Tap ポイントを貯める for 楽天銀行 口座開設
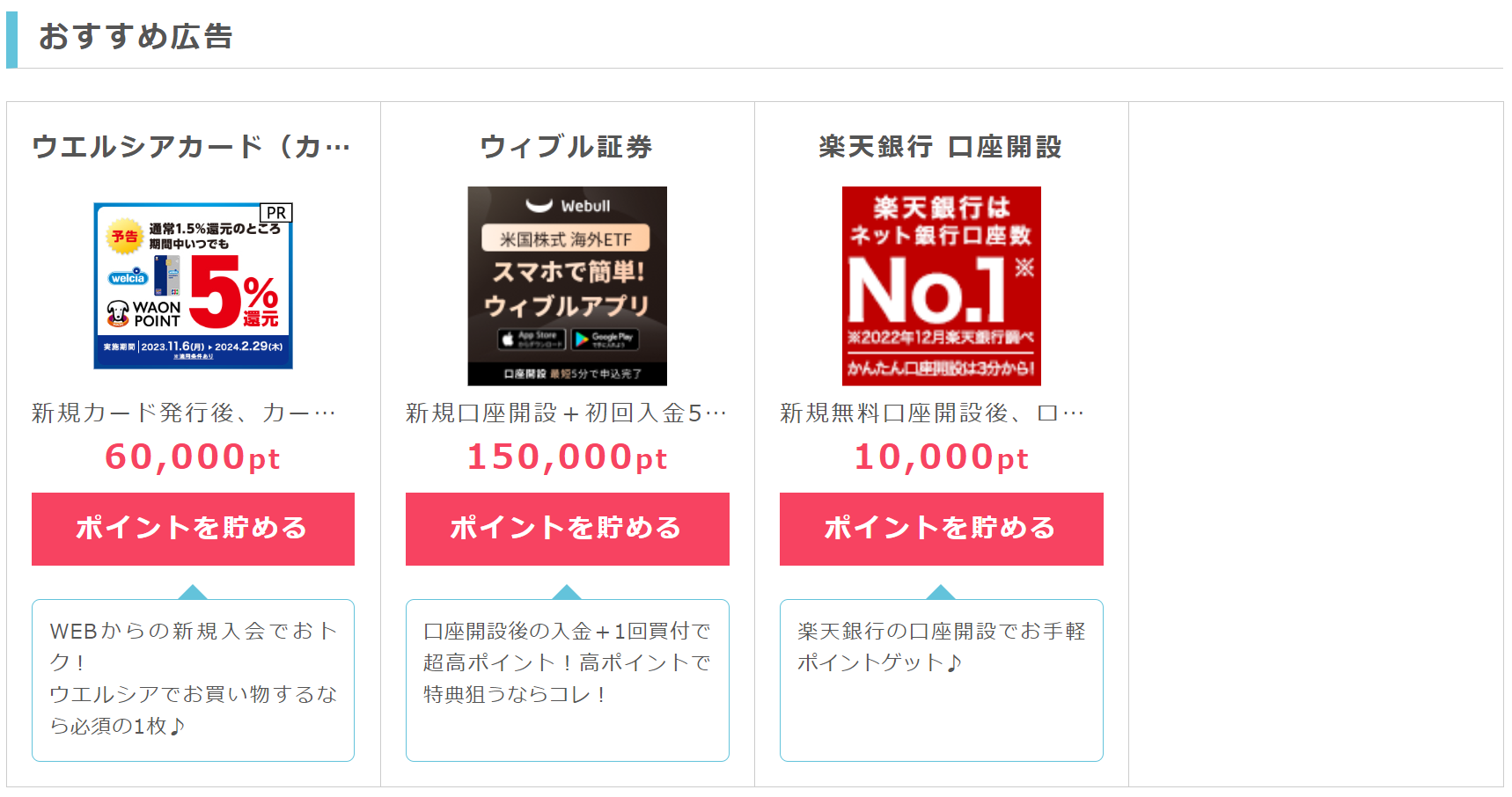1512x797 pixels. 941,529
